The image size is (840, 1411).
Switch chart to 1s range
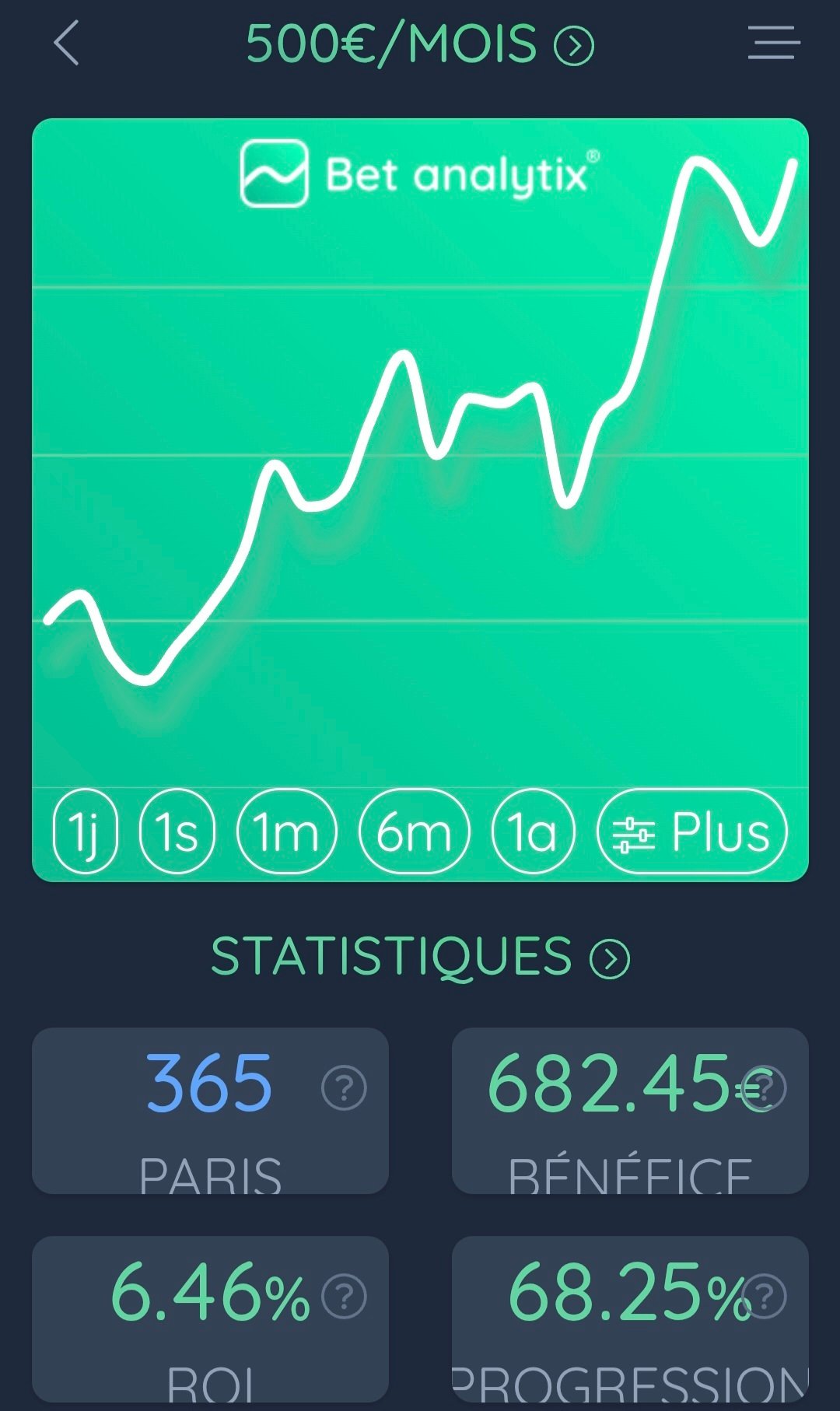[x=177, y=832]
